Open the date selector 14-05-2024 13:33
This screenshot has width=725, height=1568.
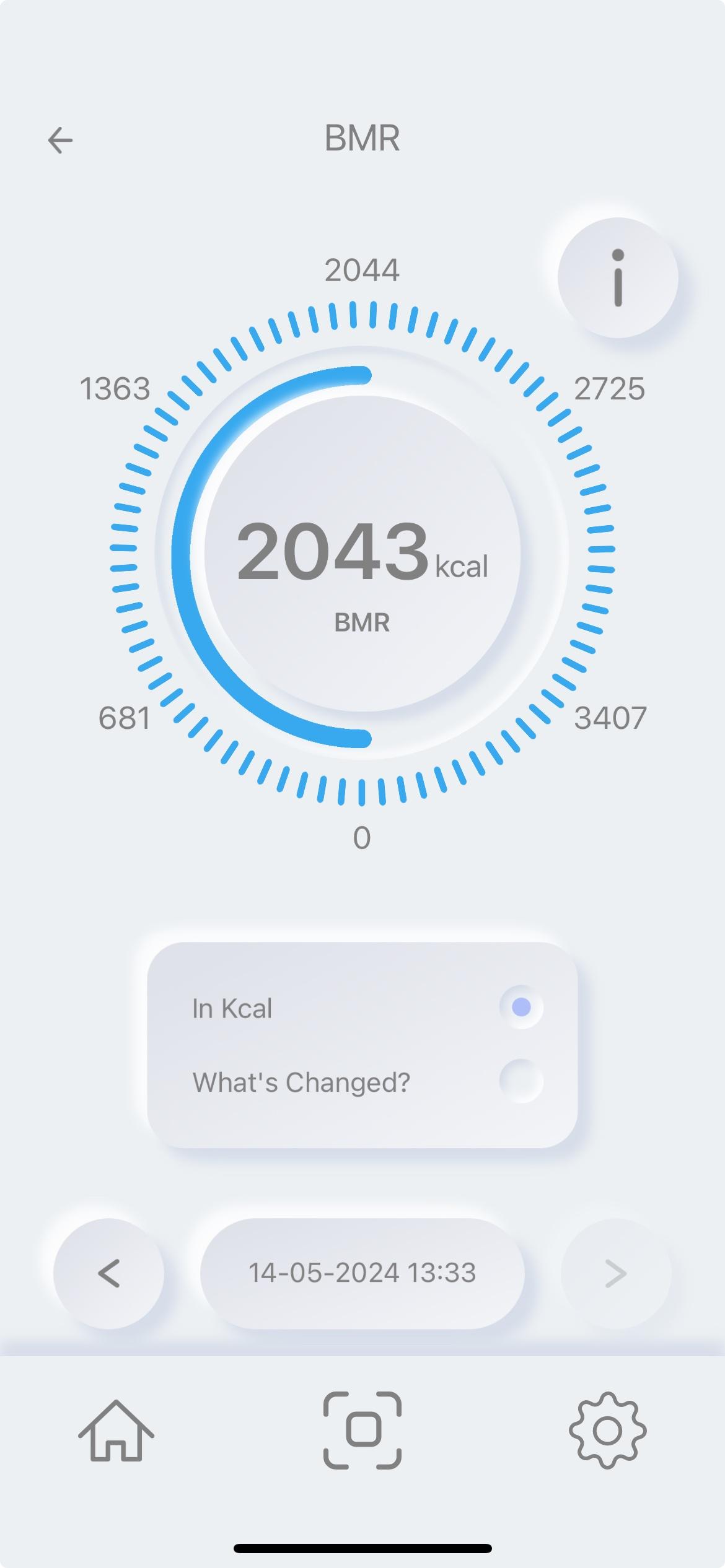[362, 1273]
